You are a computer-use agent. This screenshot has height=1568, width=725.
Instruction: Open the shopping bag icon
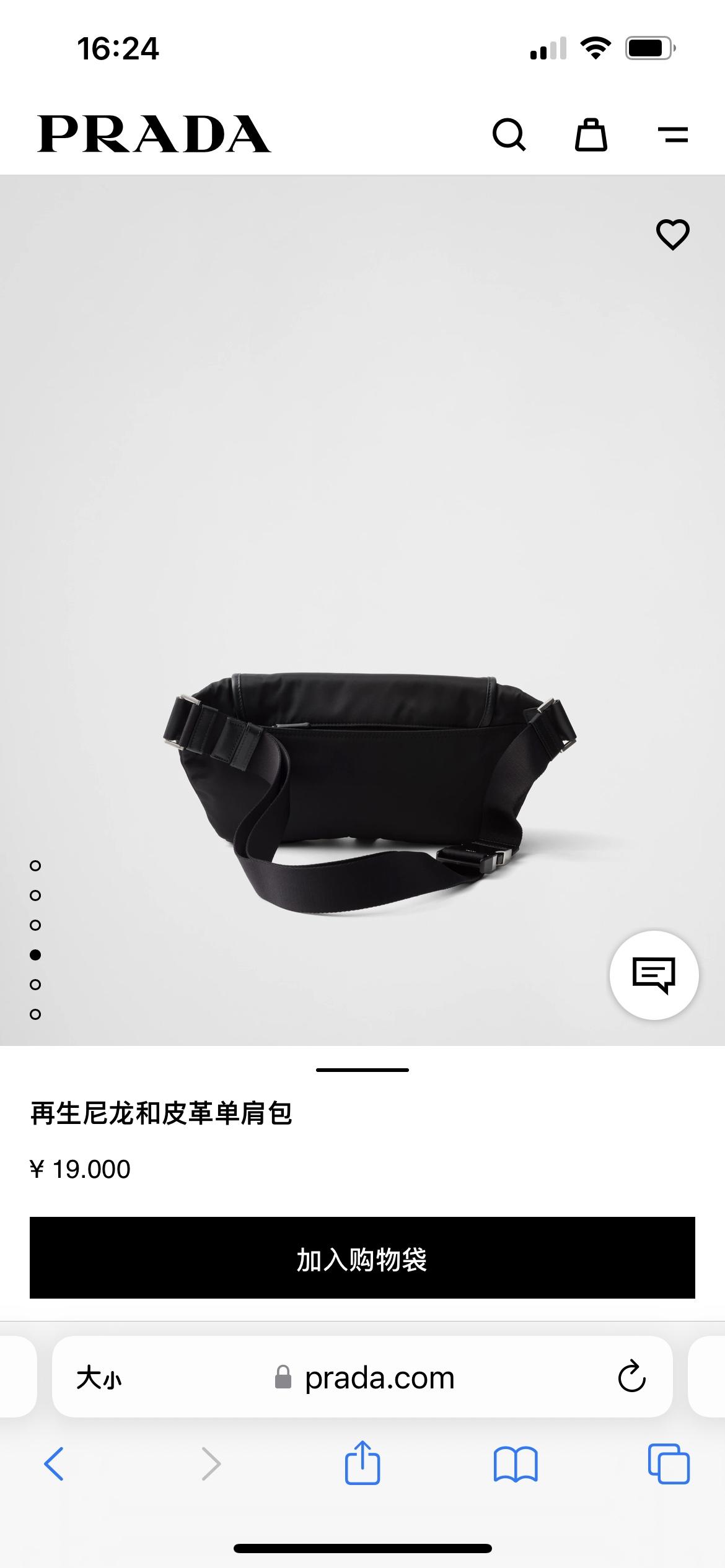pyautogui.click(x=591, y=134)
